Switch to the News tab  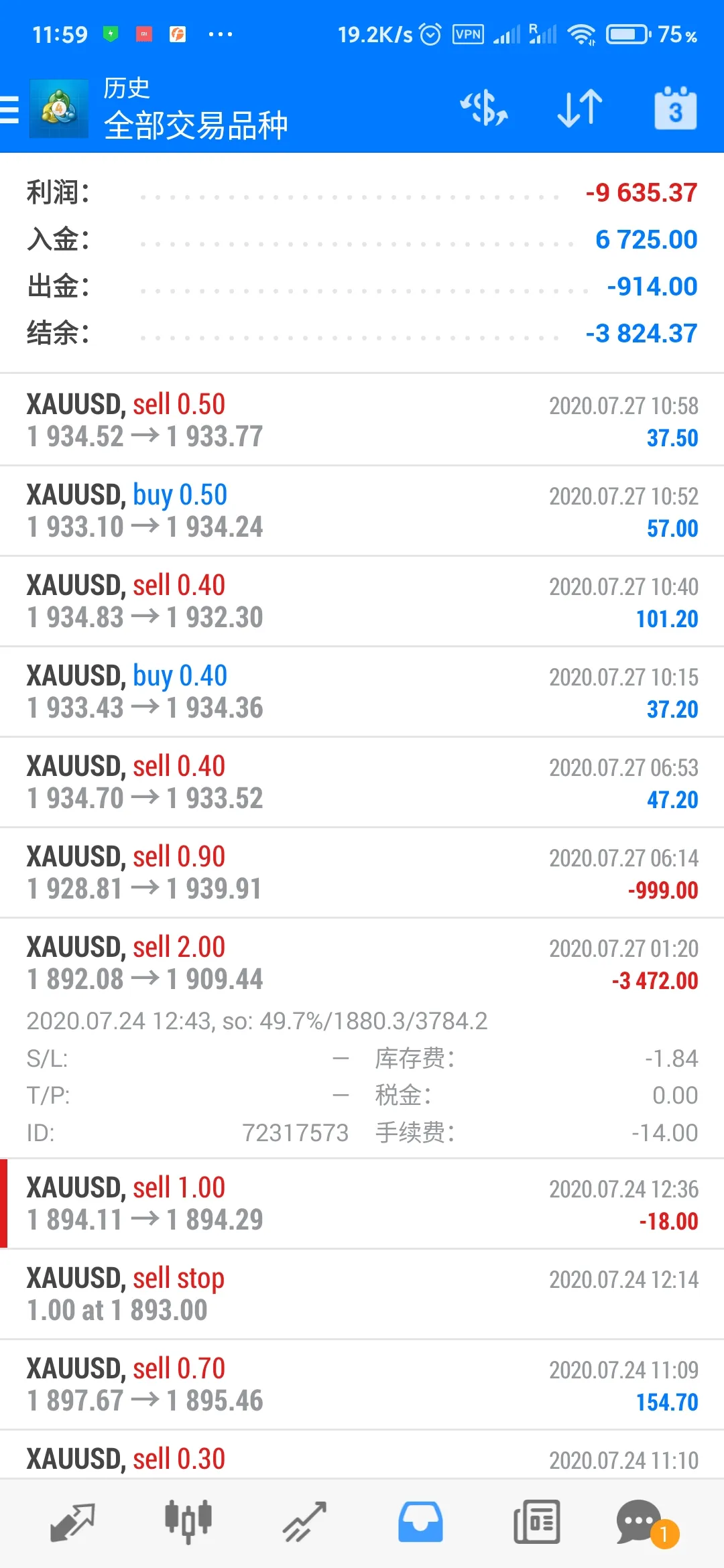click(x=536, y=1522)
